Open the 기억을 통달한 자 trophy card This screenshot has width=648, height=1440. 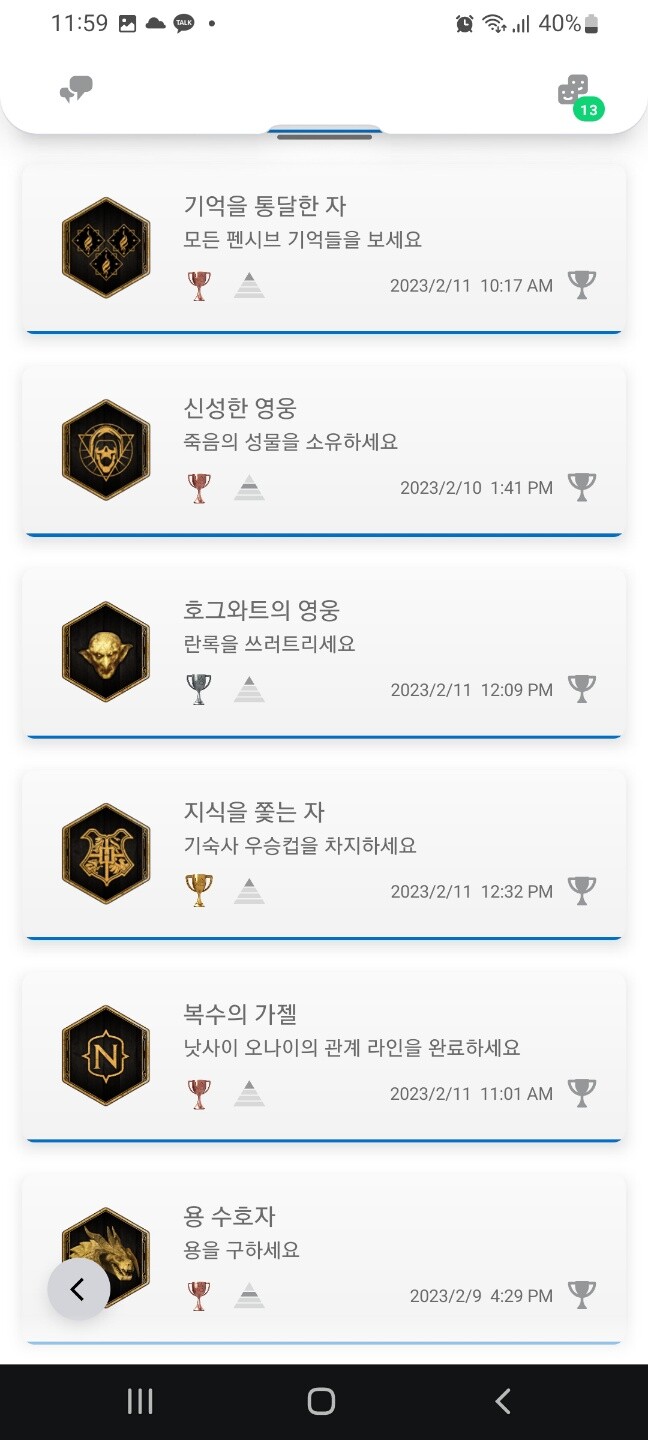point(324,248)
